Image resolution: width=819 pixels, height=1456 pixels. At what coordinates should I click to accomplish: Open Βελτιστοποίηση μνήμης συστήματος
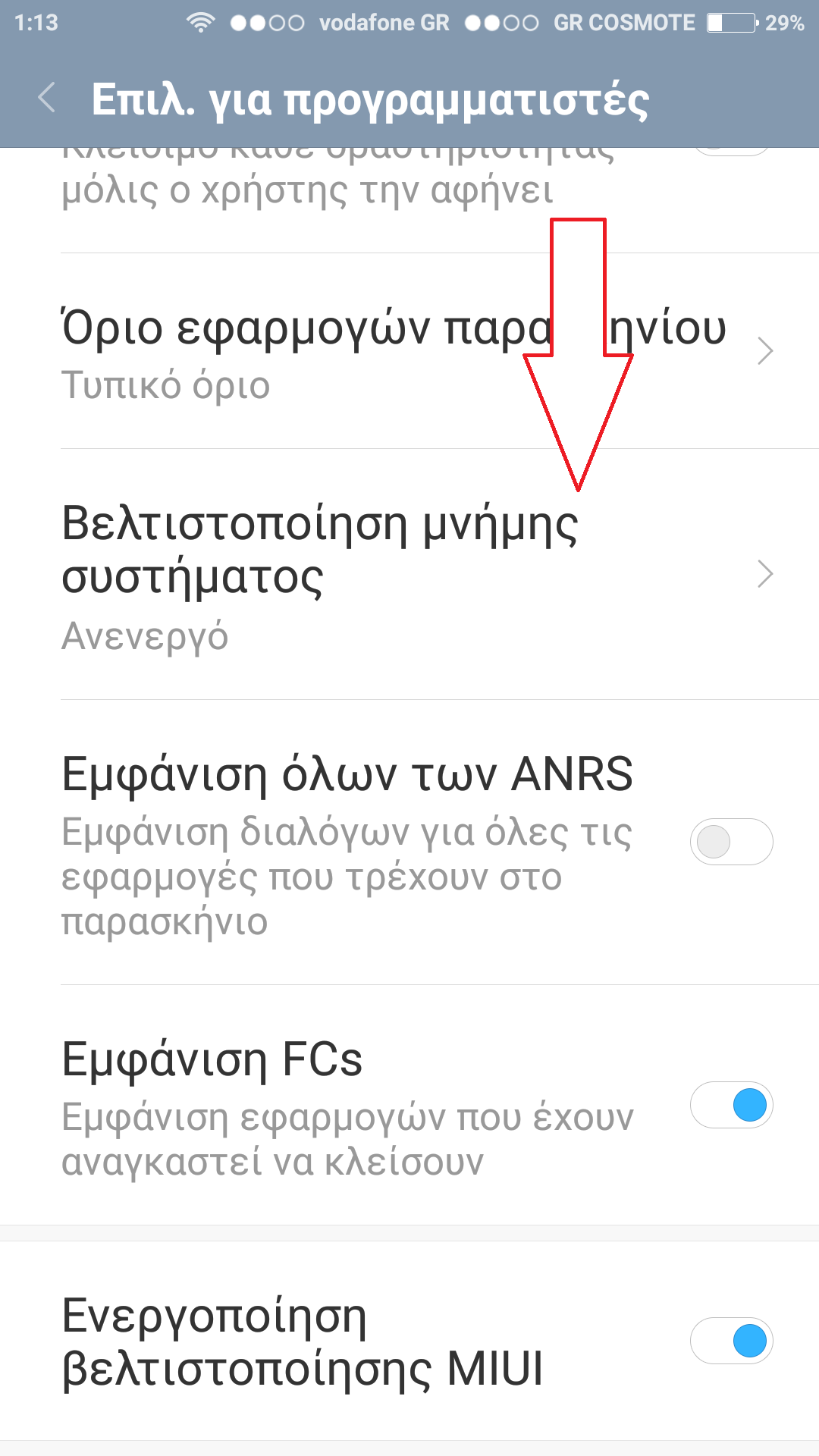(x=394, y=574)
